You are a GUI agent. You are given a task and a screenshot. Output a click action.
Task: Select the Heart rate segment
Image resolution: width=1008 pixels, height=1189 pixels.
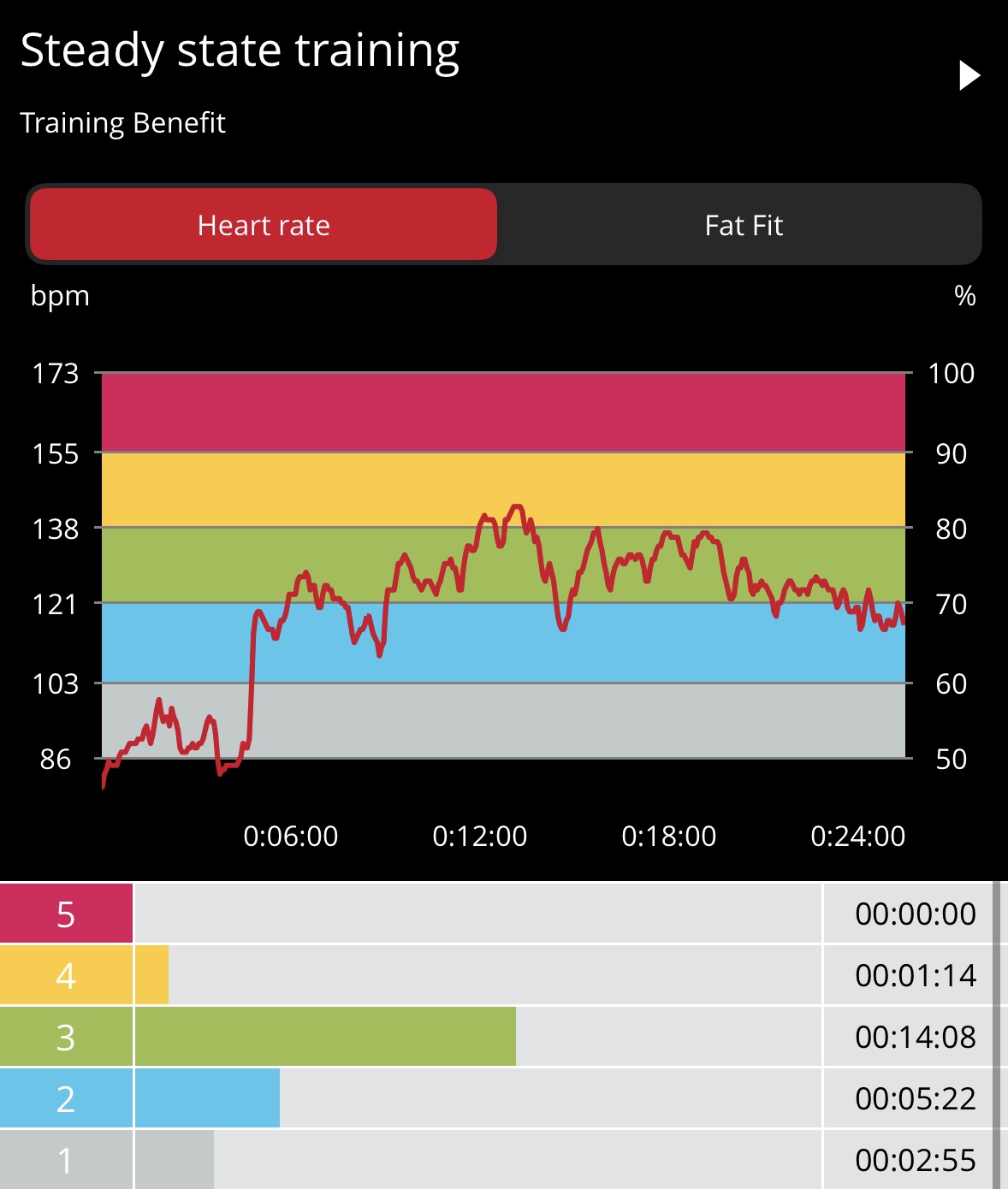(x=264, y=225)
